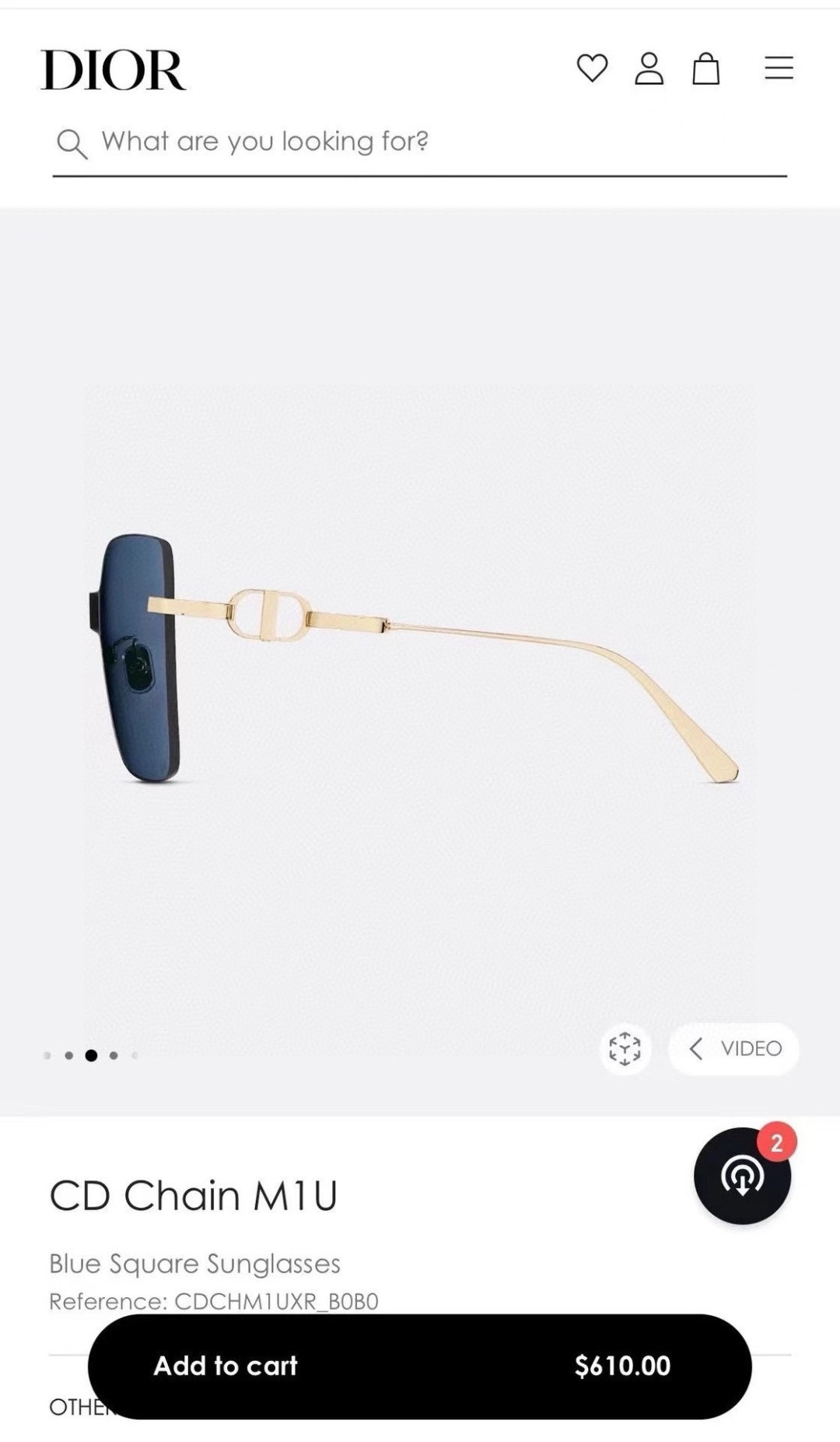
Task: Open the shopping bag
Action: tap(705, 68)
